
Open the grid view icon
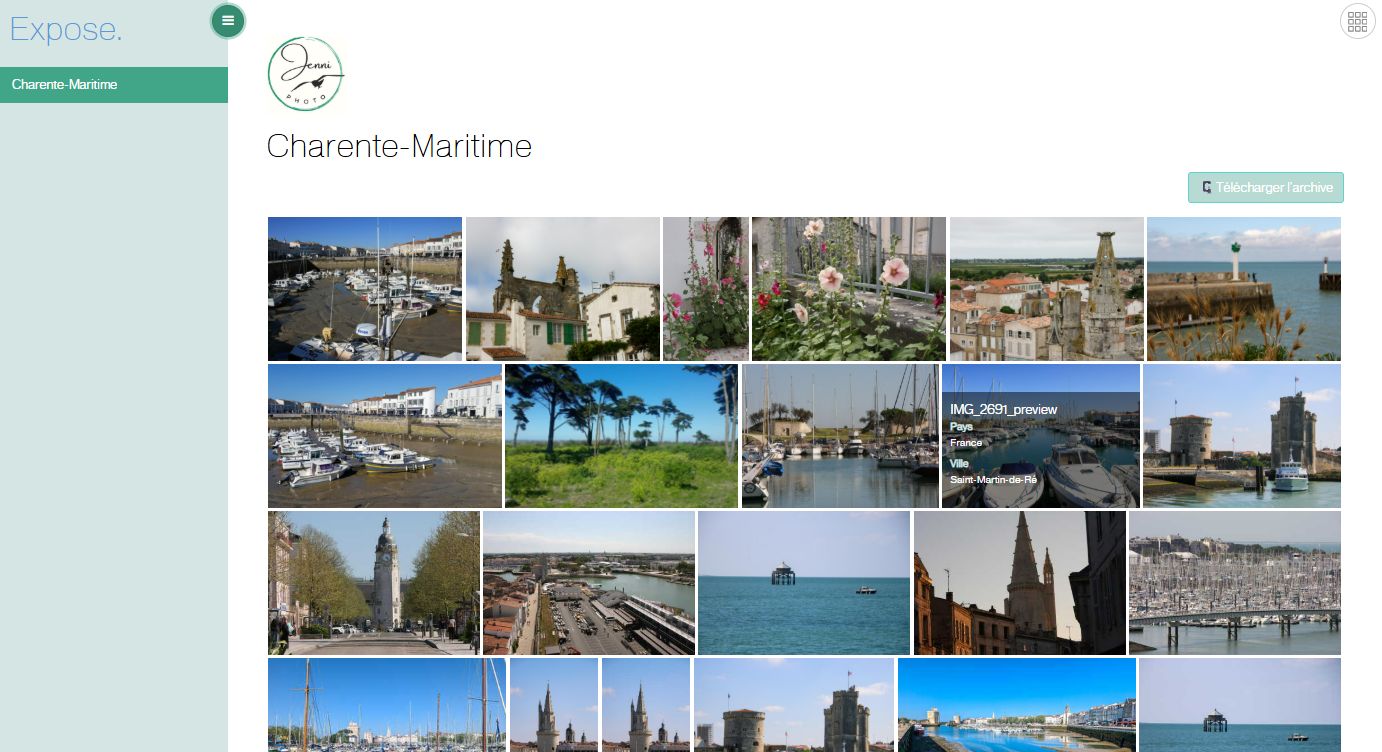pos(1357,21)
